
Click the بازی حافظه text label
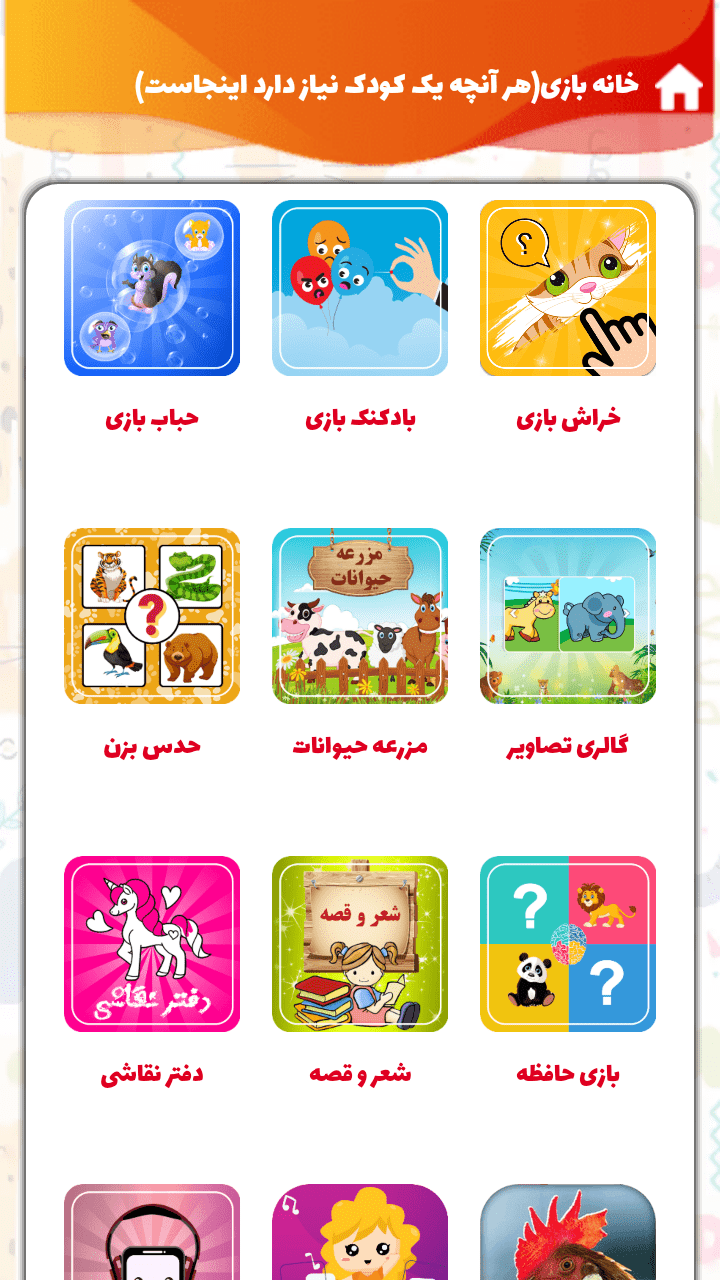coord(568,1074)
